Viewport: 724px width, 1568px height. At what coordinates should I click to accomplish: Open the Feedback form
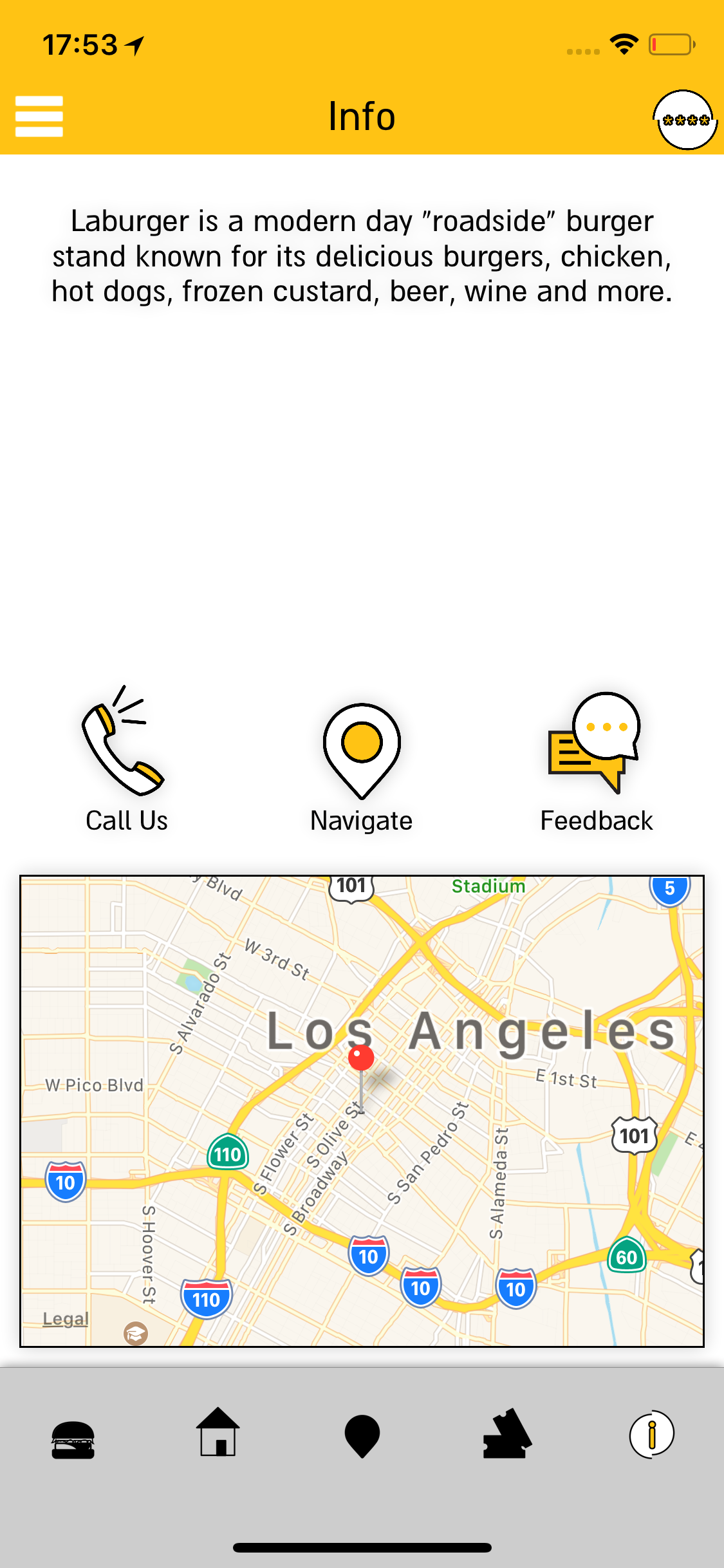pyautogui.click(x=596, y=763)
